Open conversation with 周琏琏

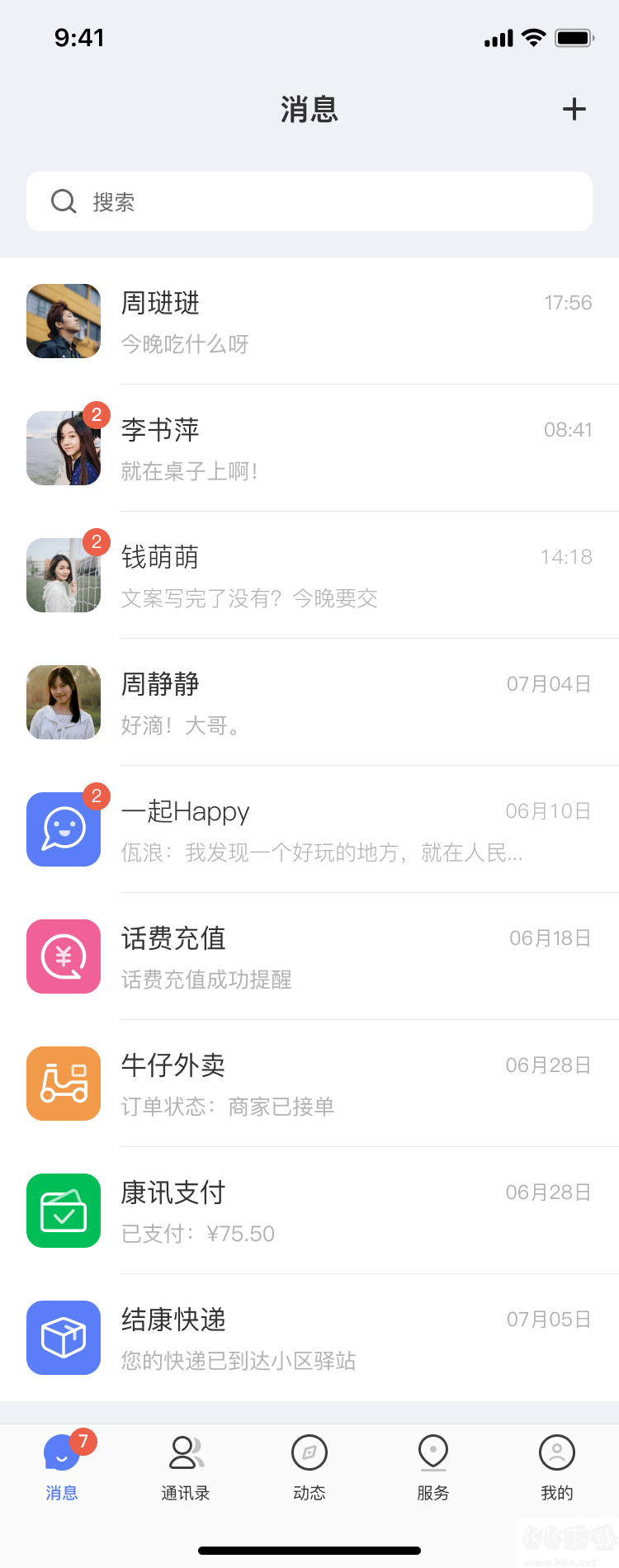[x=309, y=322]
